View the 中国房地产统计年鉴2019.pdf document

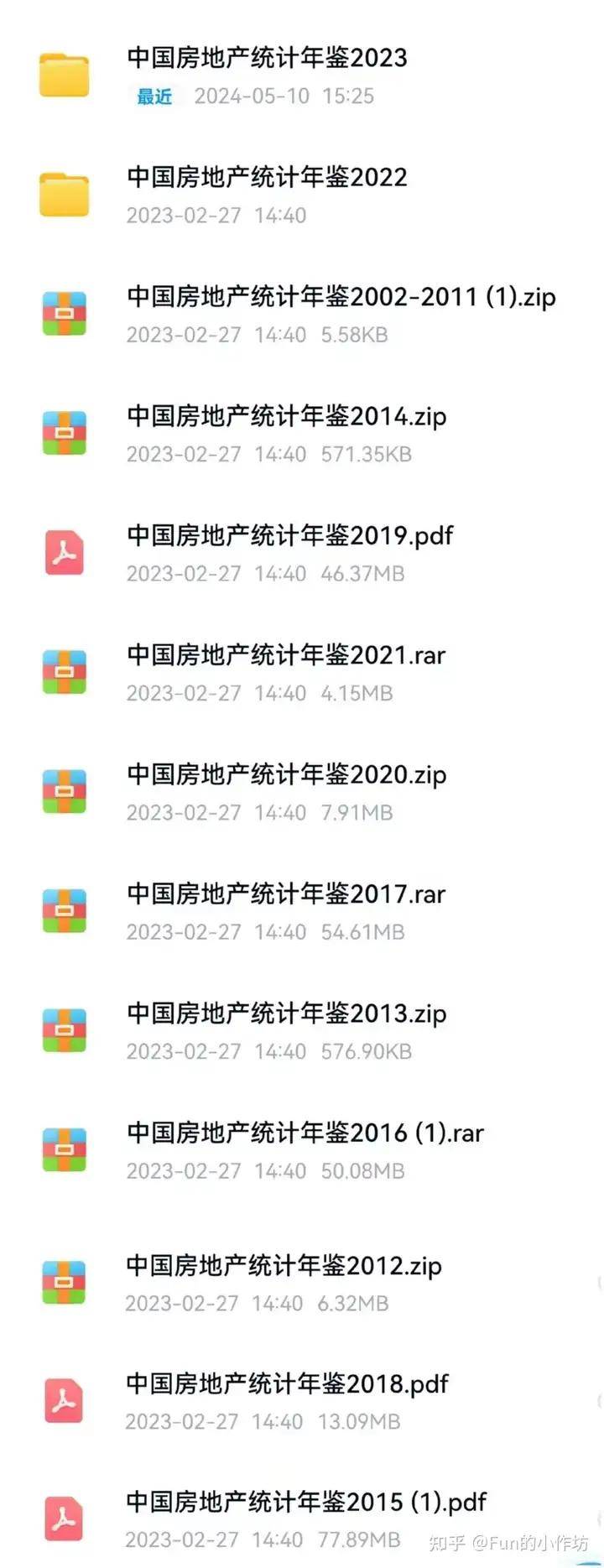289,536
